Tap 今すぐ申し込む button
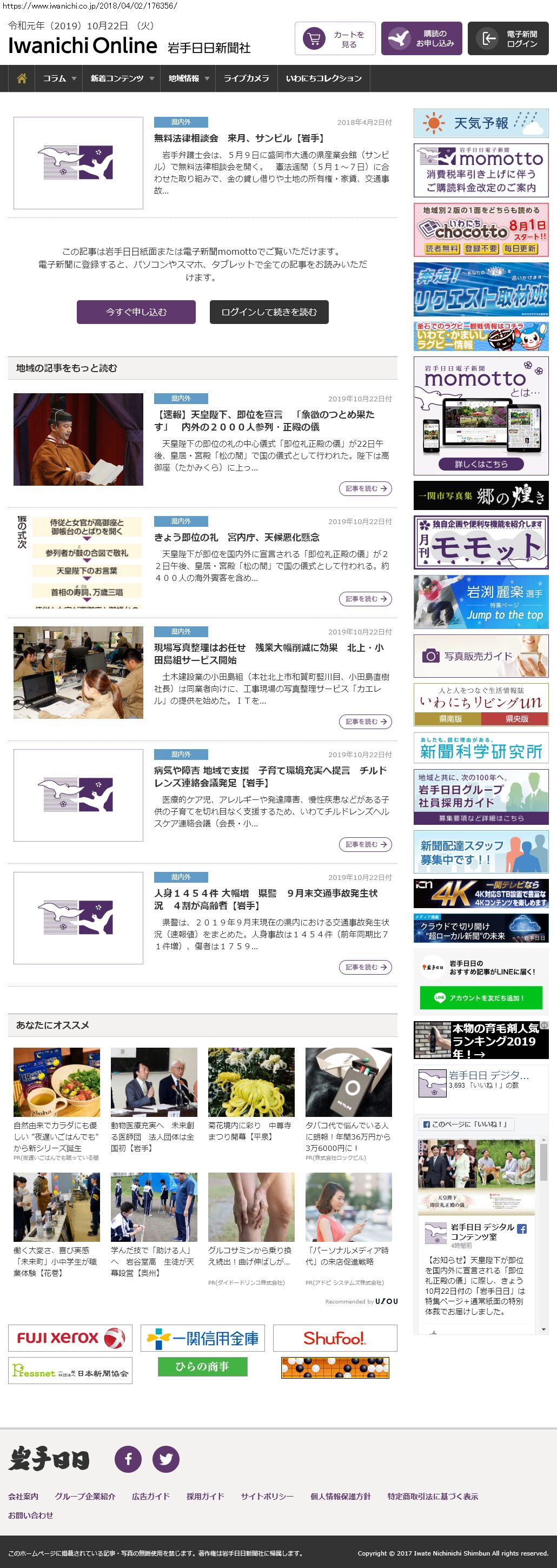The width and height of the screenshot is (557, 1568). 136,312
